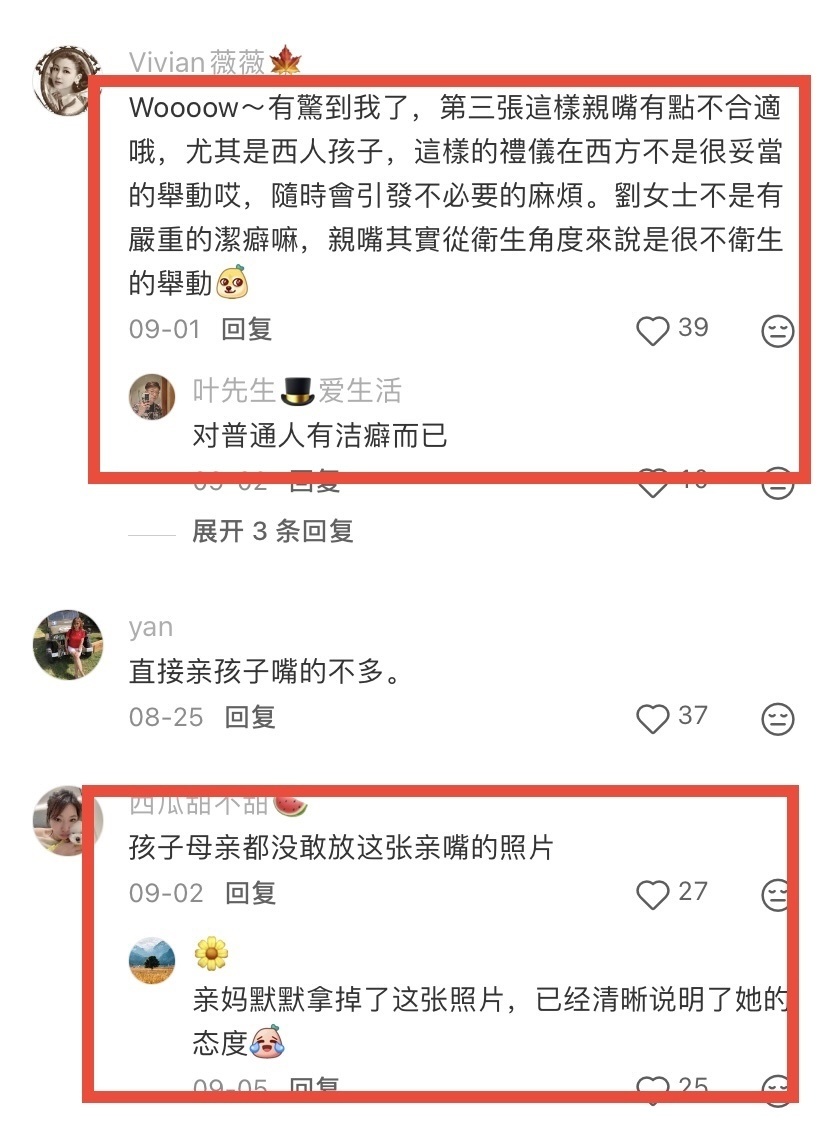The width and height of the screenshot is (828, 1123).
Task: Like Vivian薇薇's comment with 39 likes
Action: pos(653,331)
